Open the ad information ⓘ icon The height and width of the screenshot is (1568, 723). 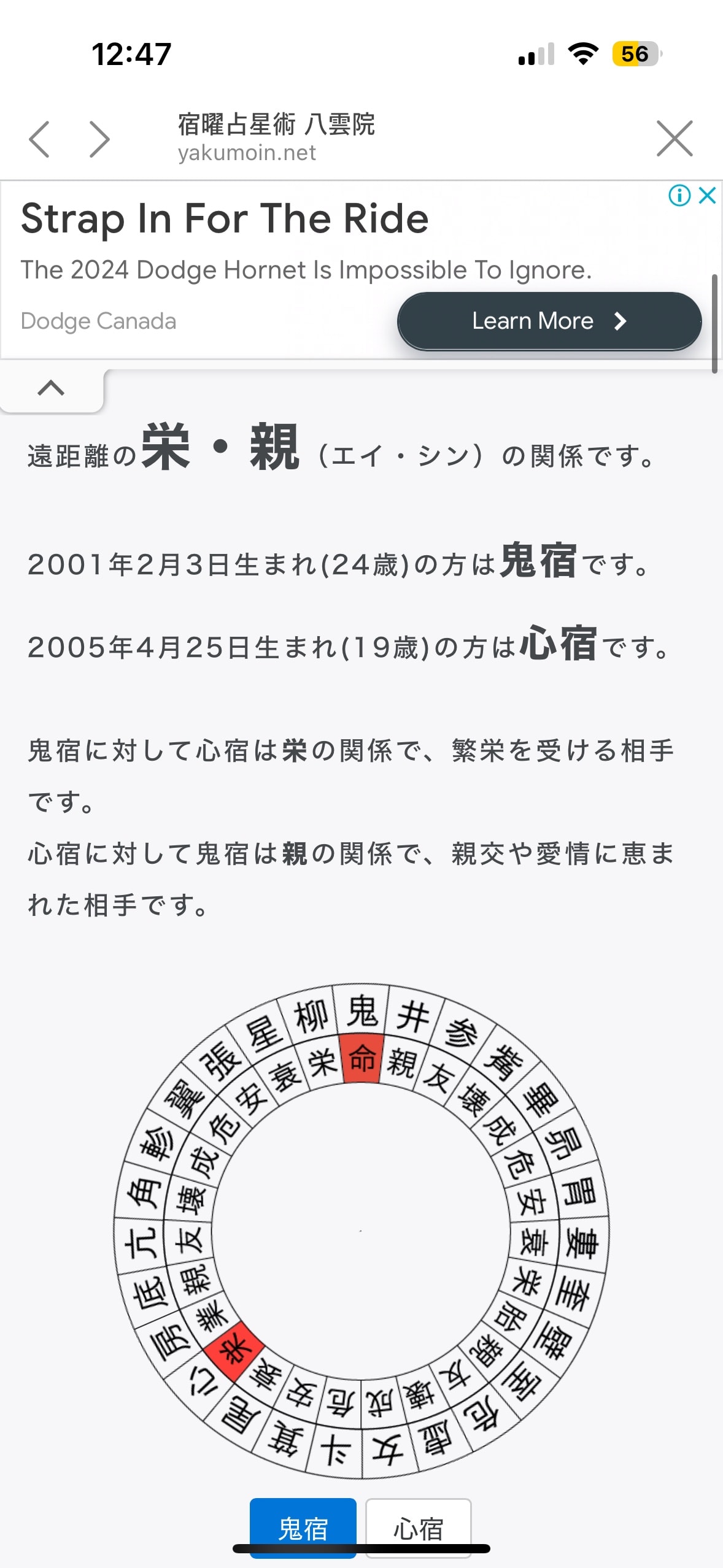[679, 195]
